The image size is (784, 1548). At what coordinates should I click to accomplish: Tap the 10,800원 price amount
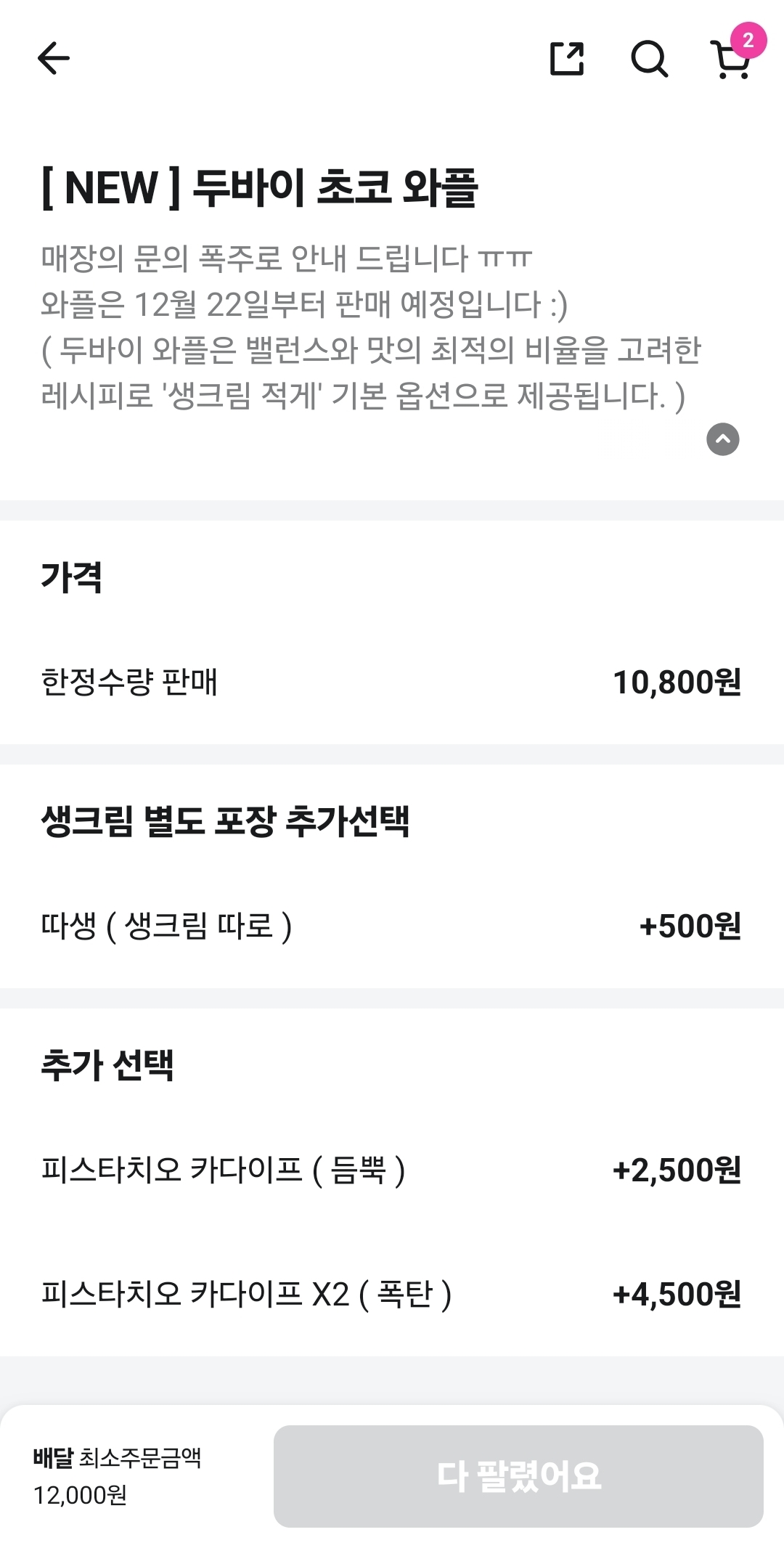pos(677,680)
